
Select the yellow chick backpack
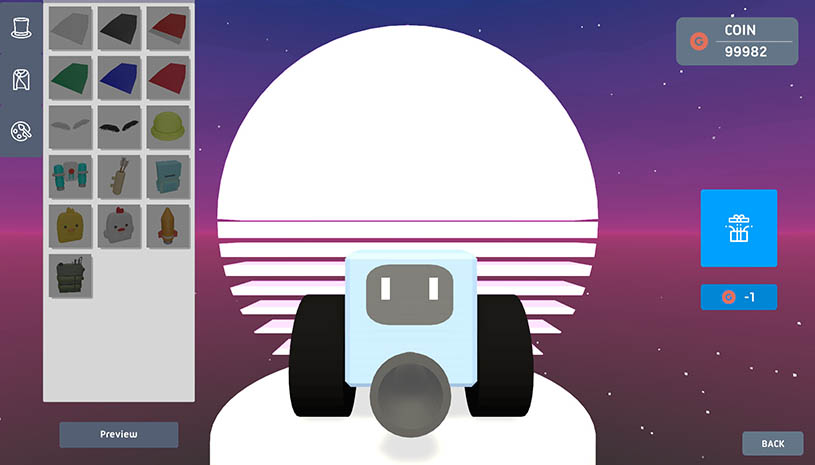[70, 227]
